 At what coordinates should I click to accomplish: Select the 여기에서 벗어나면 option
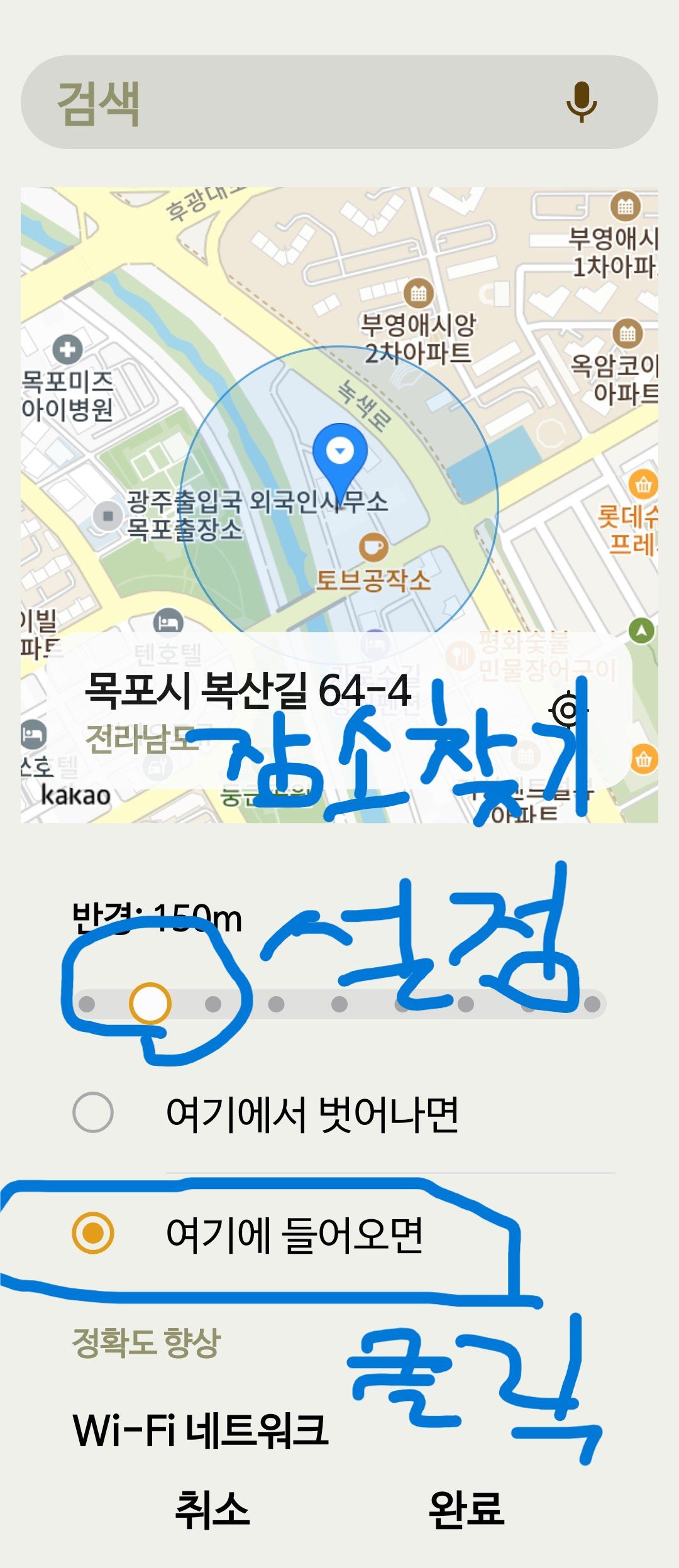(x=93, y=1112)
